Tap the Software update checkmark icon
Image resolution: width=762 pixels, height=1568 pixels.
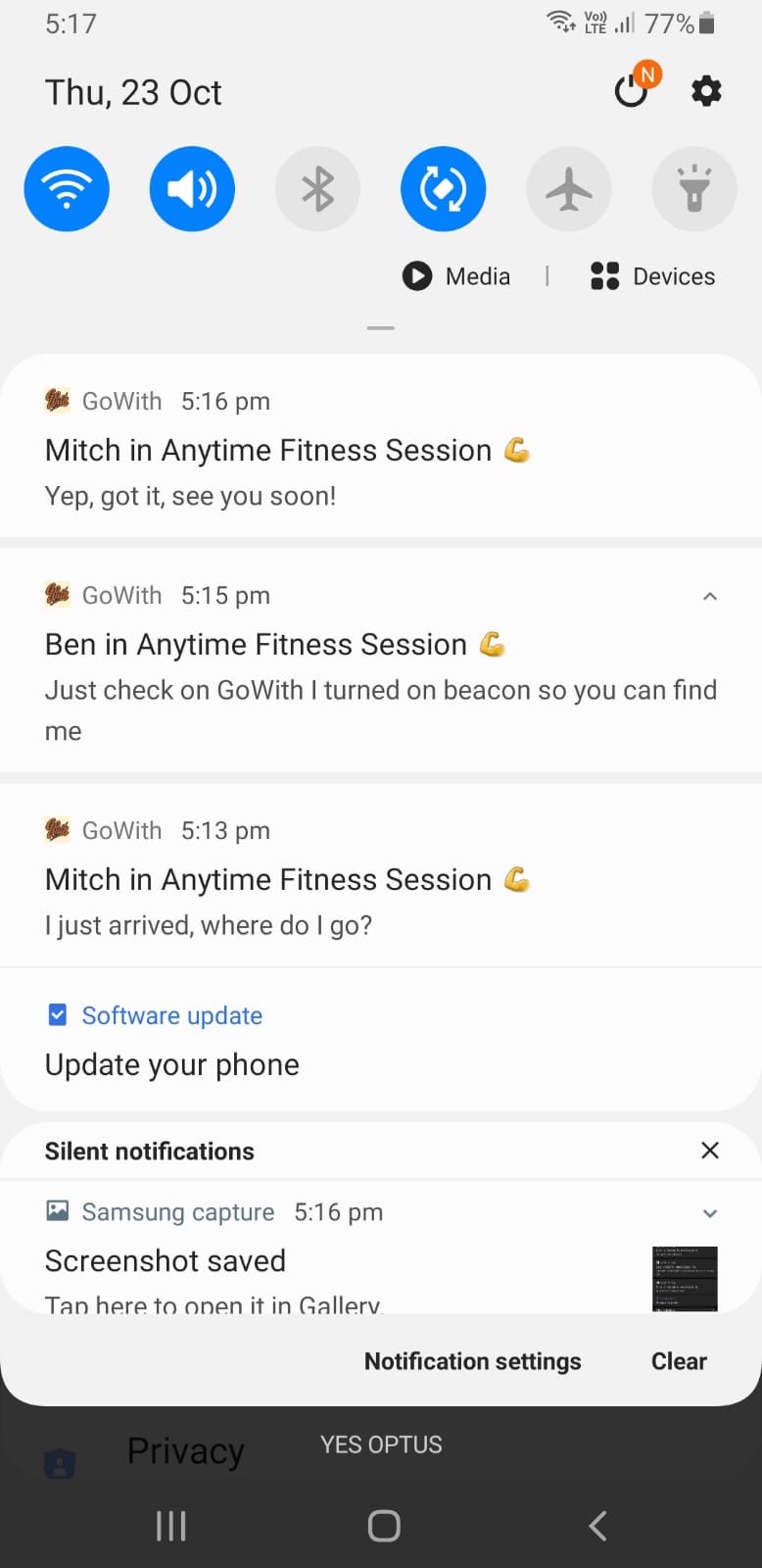coord(58,1015)
